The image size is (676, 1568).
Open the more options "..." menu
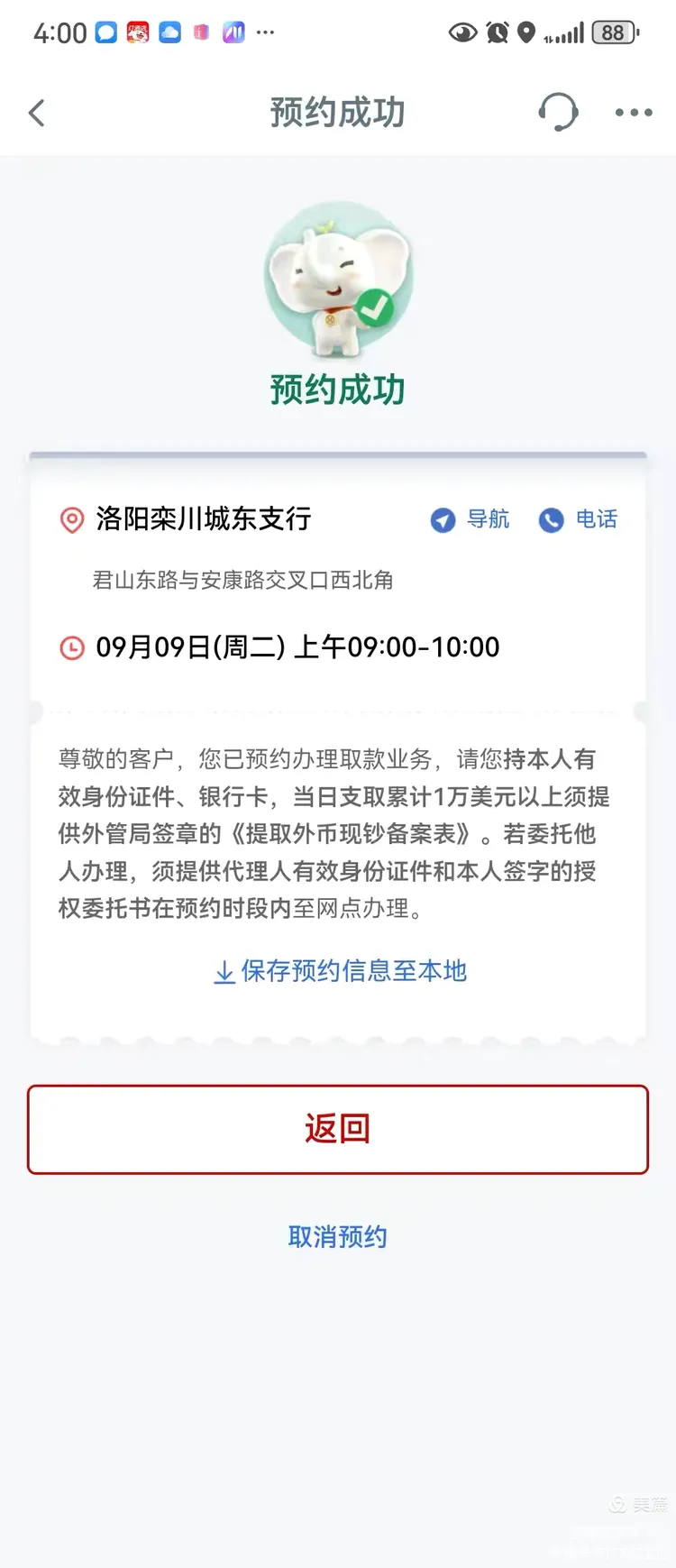(x=634, y=112)
